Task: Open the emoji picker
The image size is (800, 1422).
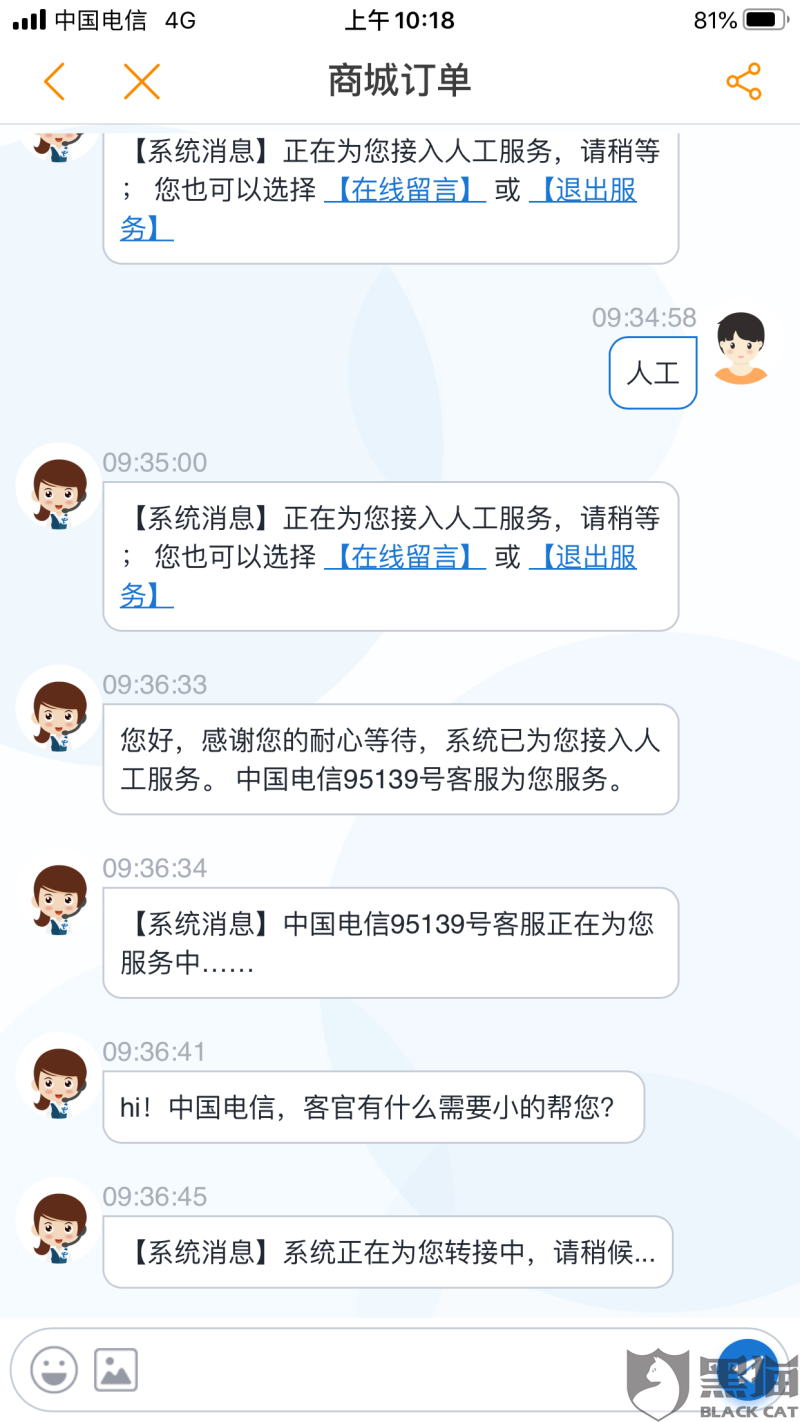Action: pyautogui.click(x=53, y=1369)
